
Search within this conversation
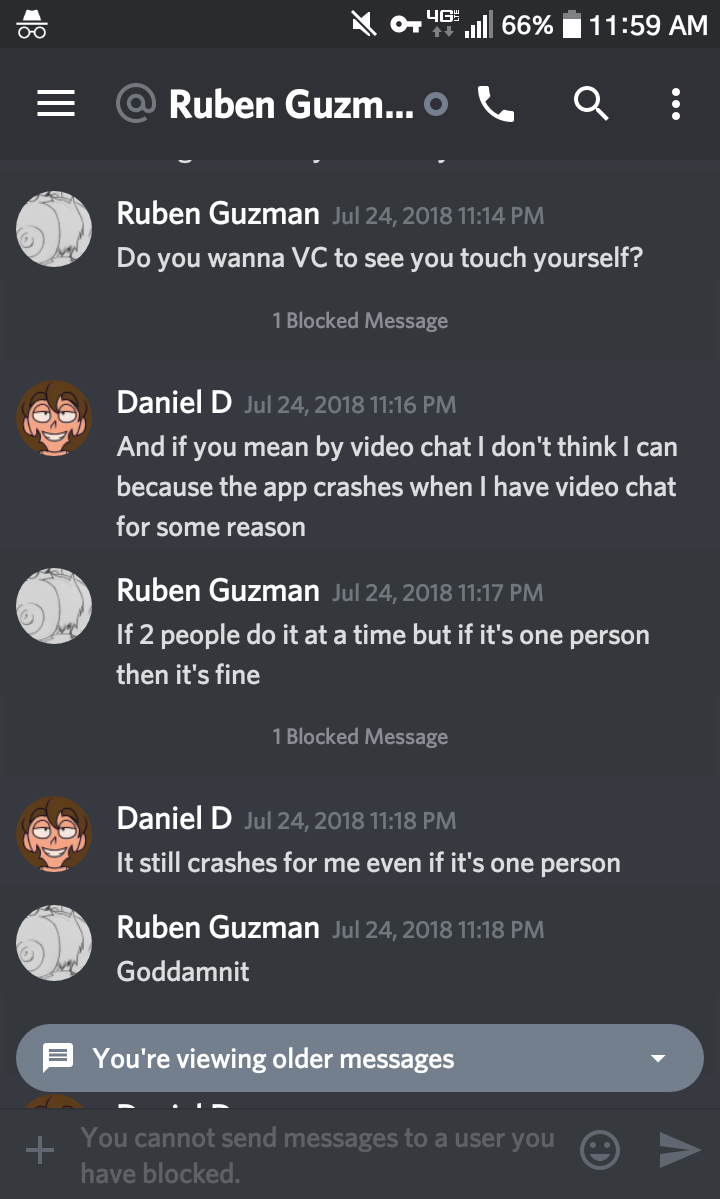[591, 104]
